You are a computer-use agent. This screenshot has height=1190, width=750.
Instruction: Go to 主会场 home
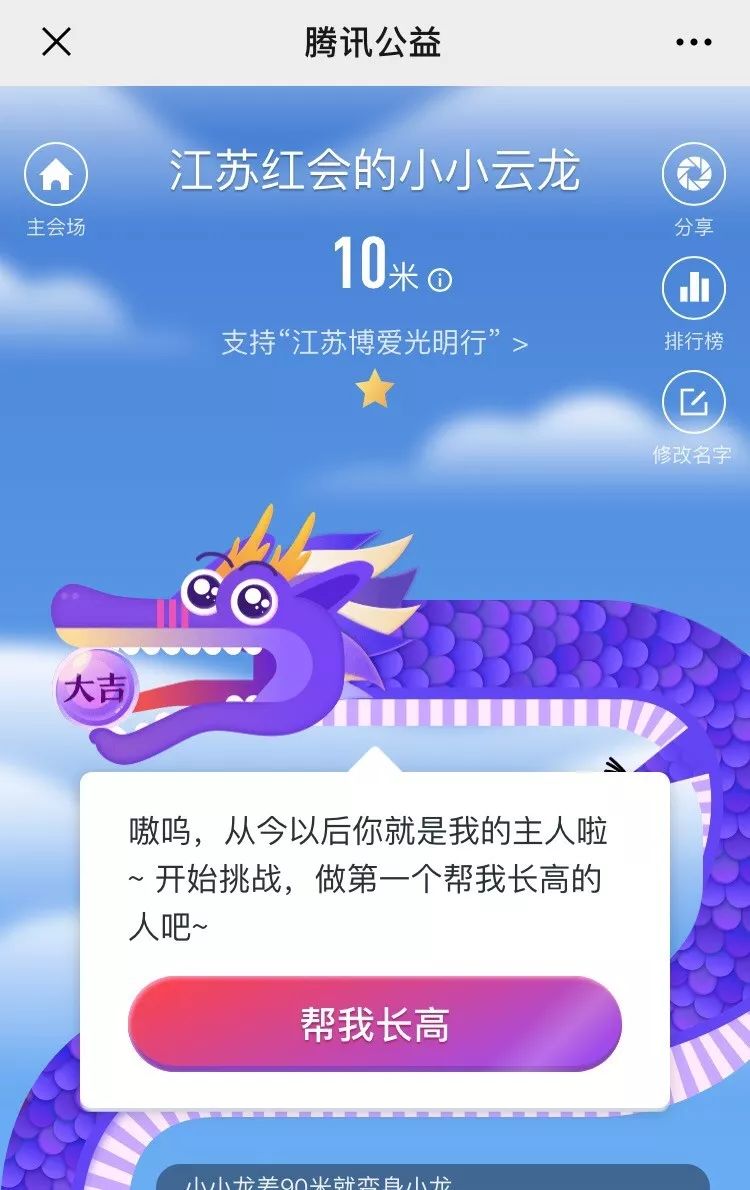(56, 176)
